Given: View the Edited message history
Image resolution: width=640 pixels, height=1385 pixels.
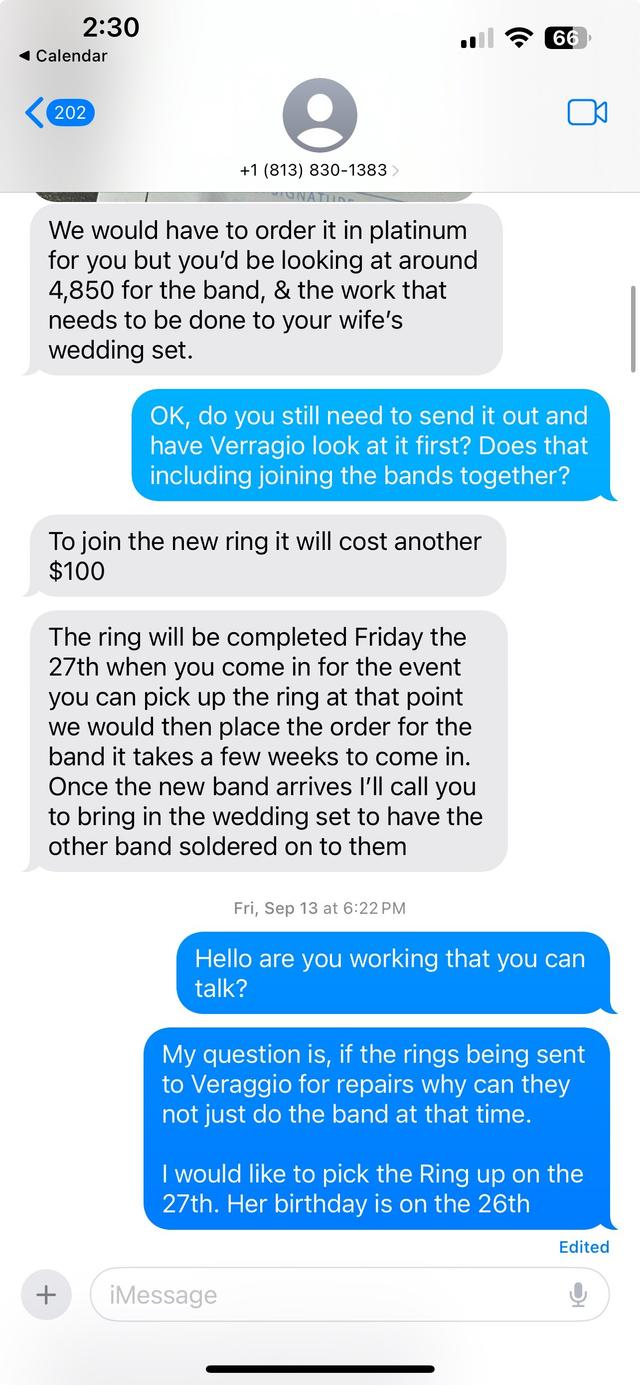Looking at the screenshot, I should 584,1247.
